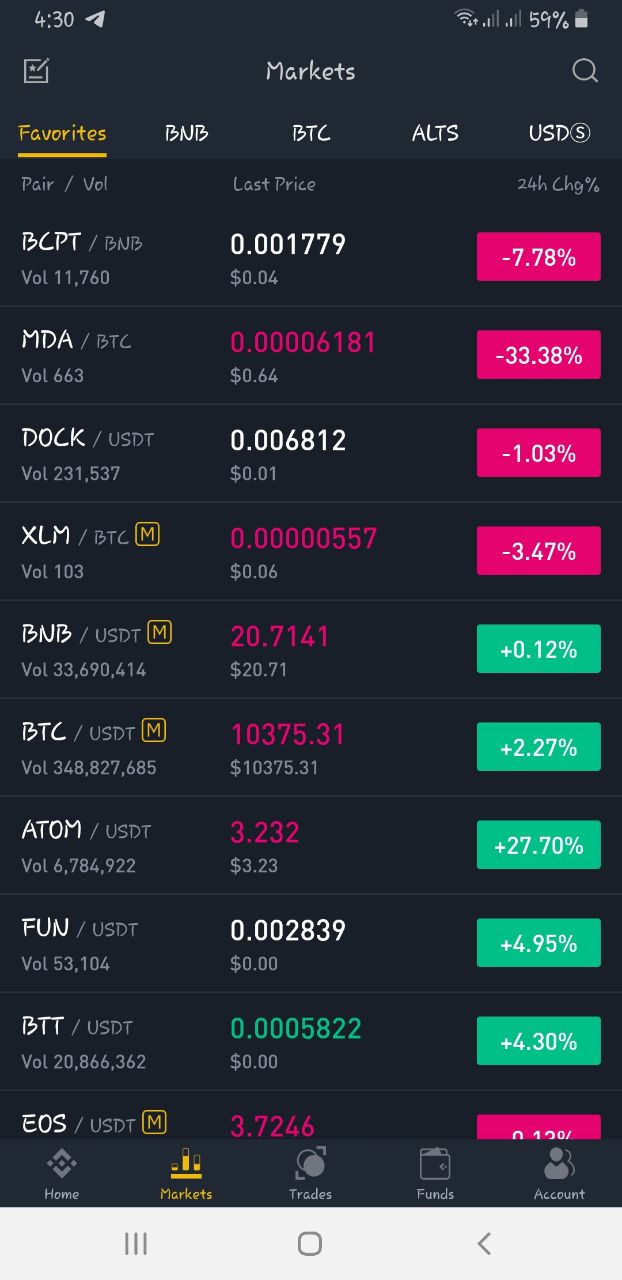Switch to the BNB tab
The height and width of the screenshot is (1280, 622).
(187, 133)
